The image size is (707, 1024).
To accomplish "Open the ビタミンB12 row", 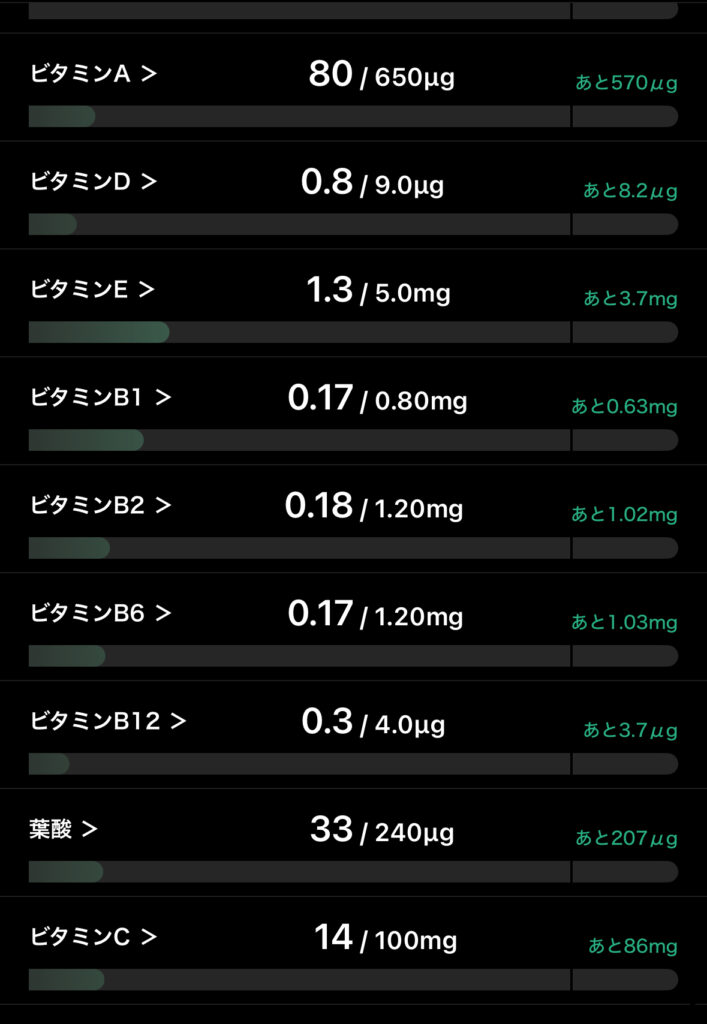I will click(x=108, y=721).
